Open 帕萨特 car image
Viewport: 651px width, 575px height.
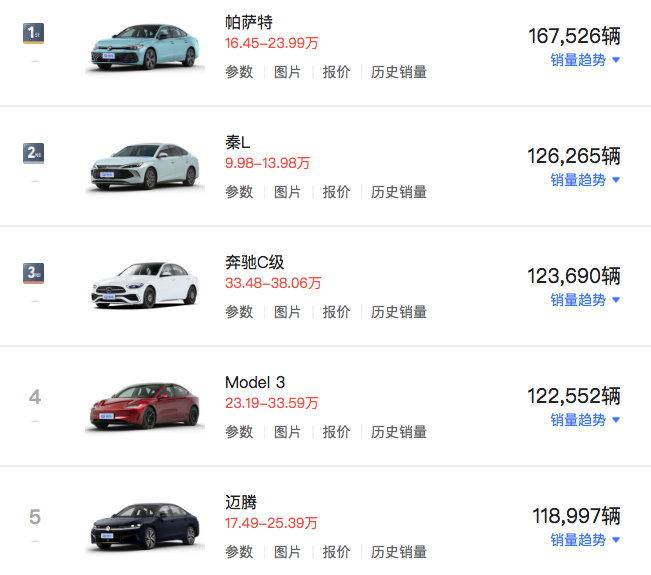(144, 47)
